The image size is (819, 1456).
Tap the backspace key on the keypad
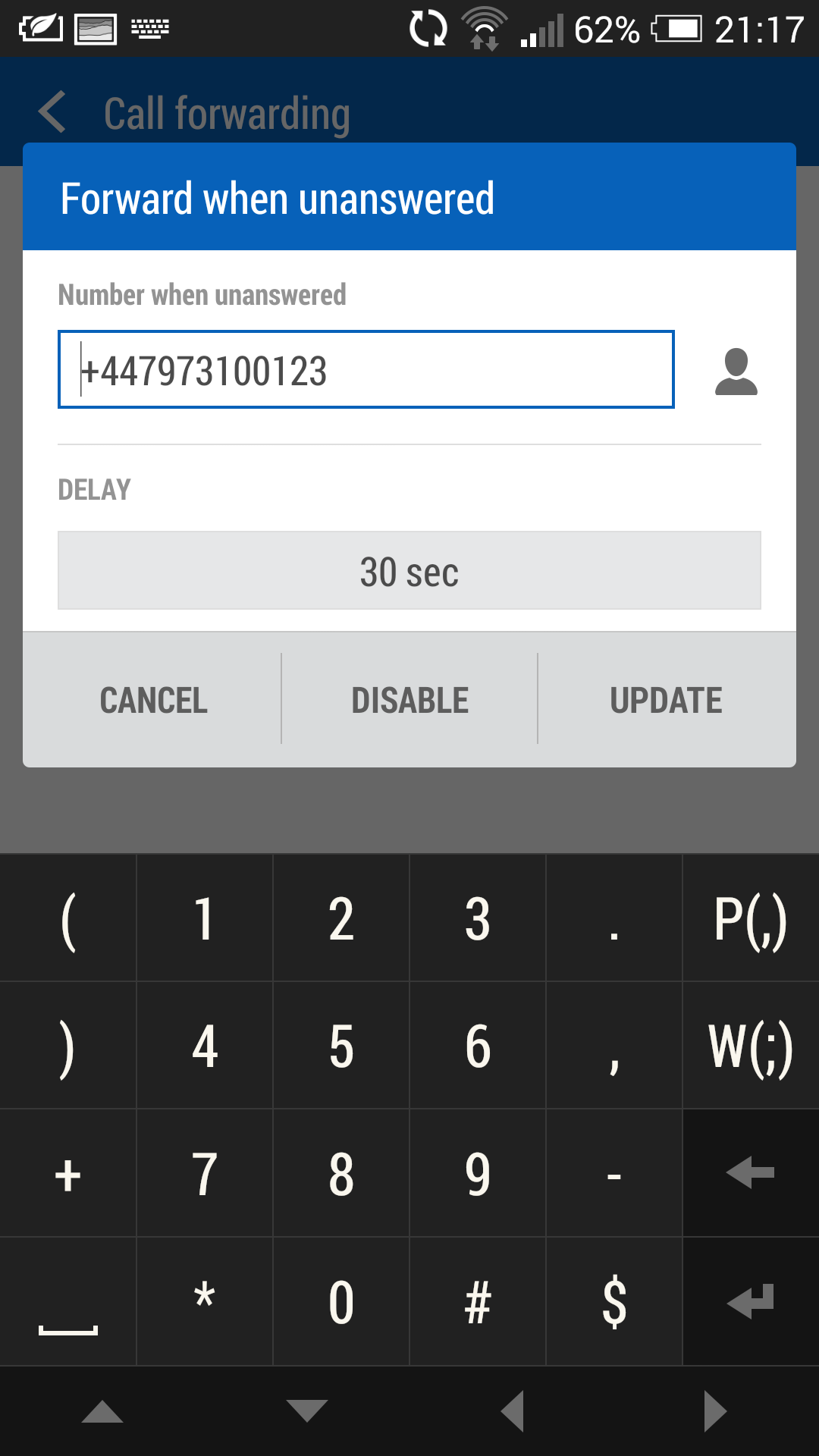pos(751,1173)
